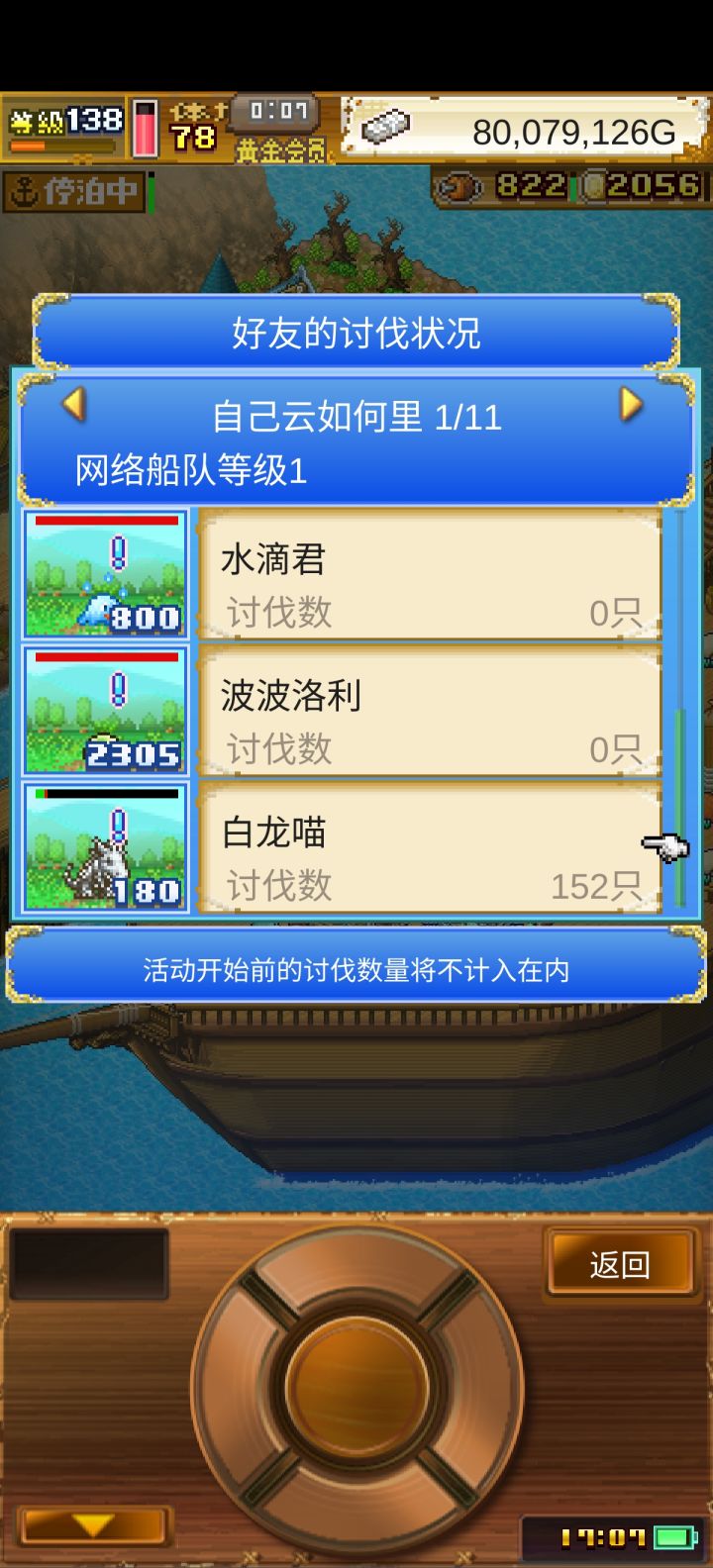The width and height of the screenshot is (713, 1568).
Task: Click the 波波洛利 monster thumbnail showing 2305
Action: [x=105, y=710]
